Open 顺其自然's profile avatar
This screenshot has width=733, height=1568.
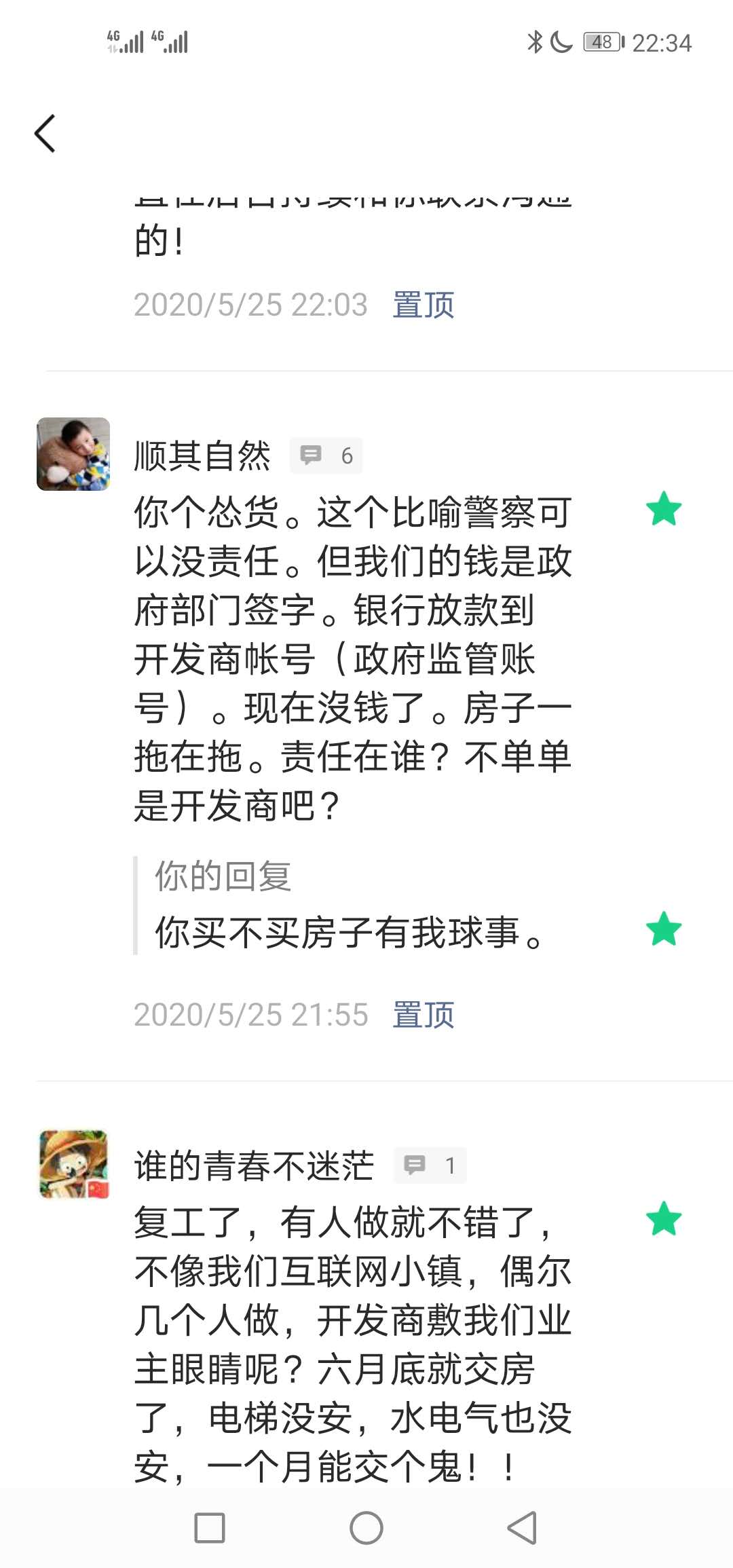[73, 454]
